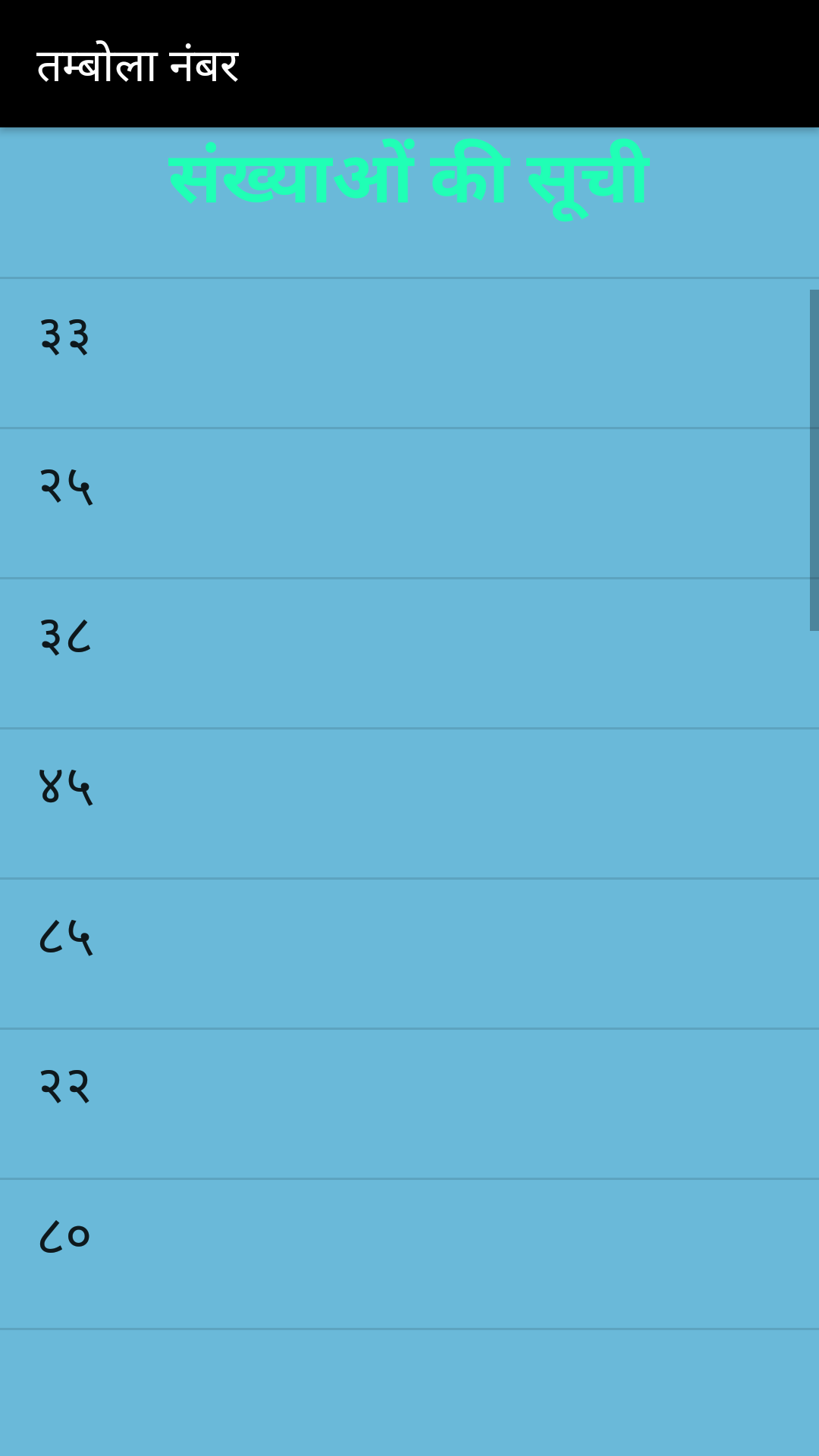
Task: Open the ८० row
Action: click(x=409, y=1254)
